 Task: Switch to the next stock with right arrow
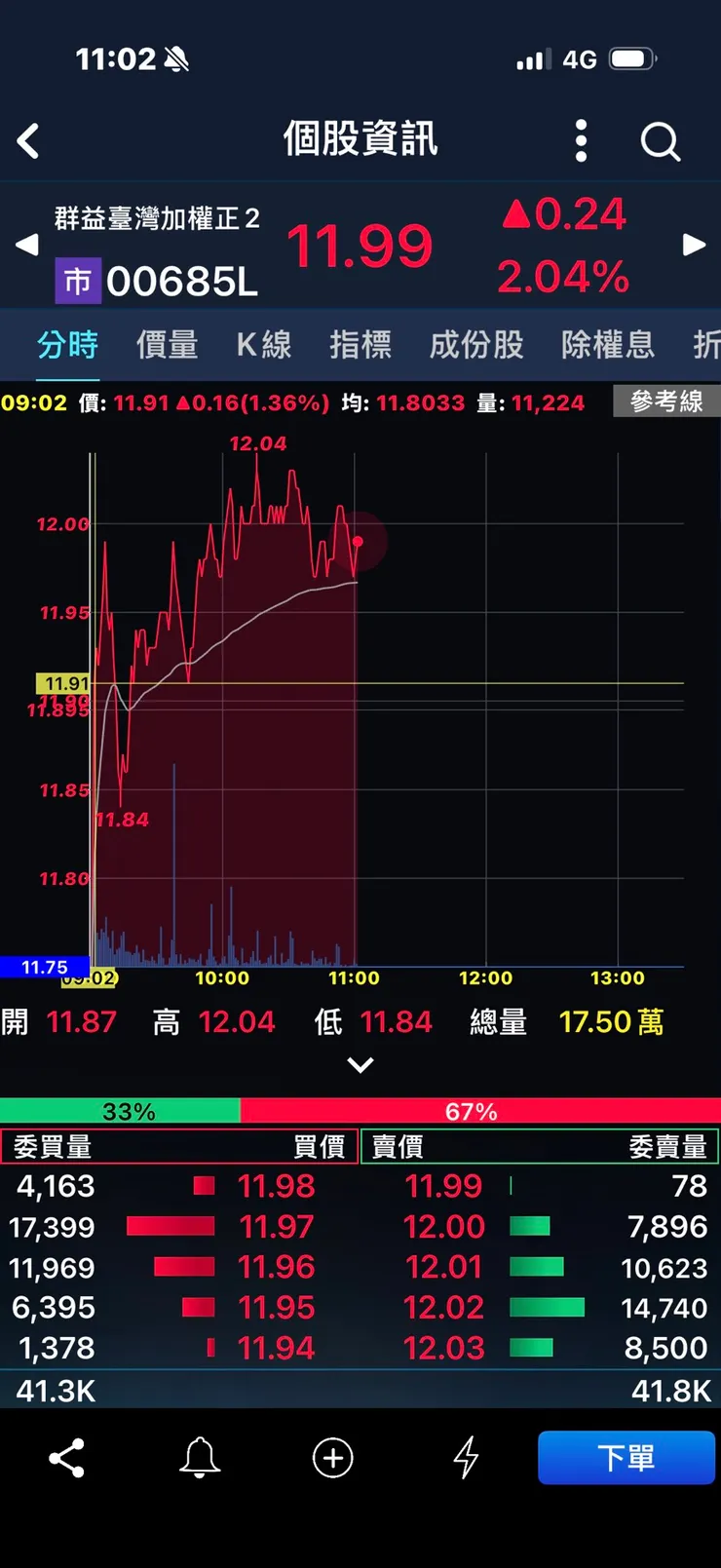tap(694, 245)
